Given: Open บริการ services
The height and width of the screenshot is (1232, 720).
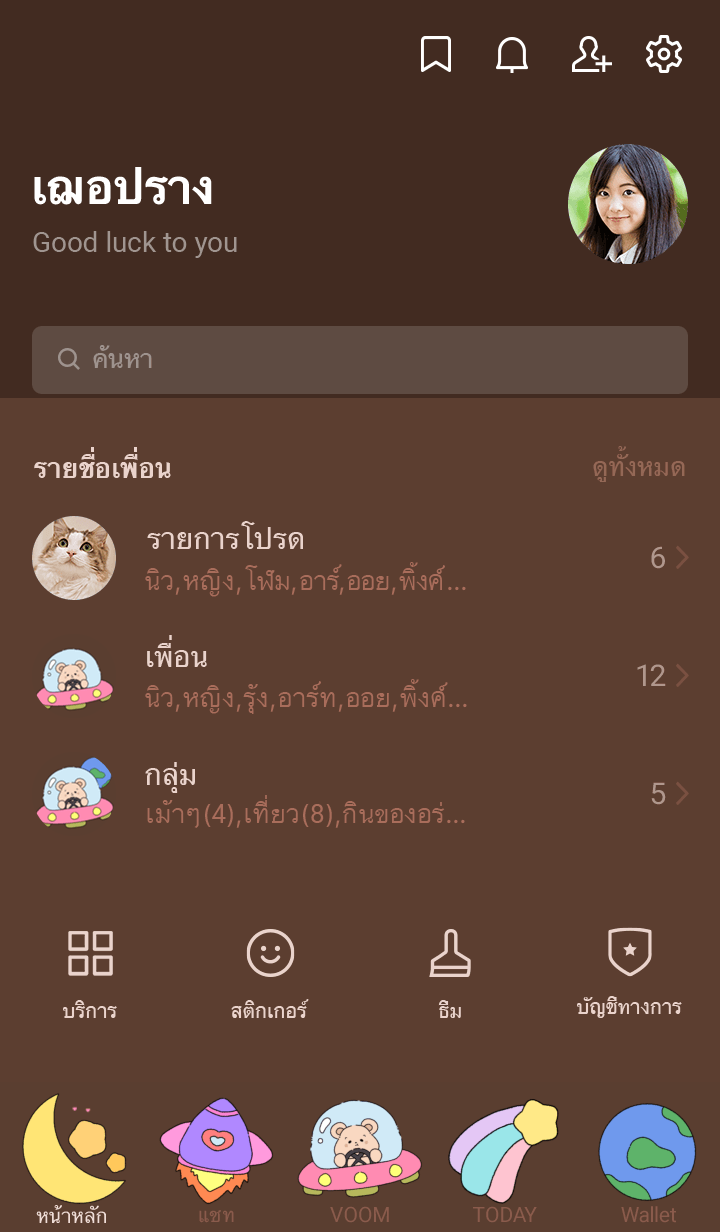Looking at the screenshot, I should [90, 972].
